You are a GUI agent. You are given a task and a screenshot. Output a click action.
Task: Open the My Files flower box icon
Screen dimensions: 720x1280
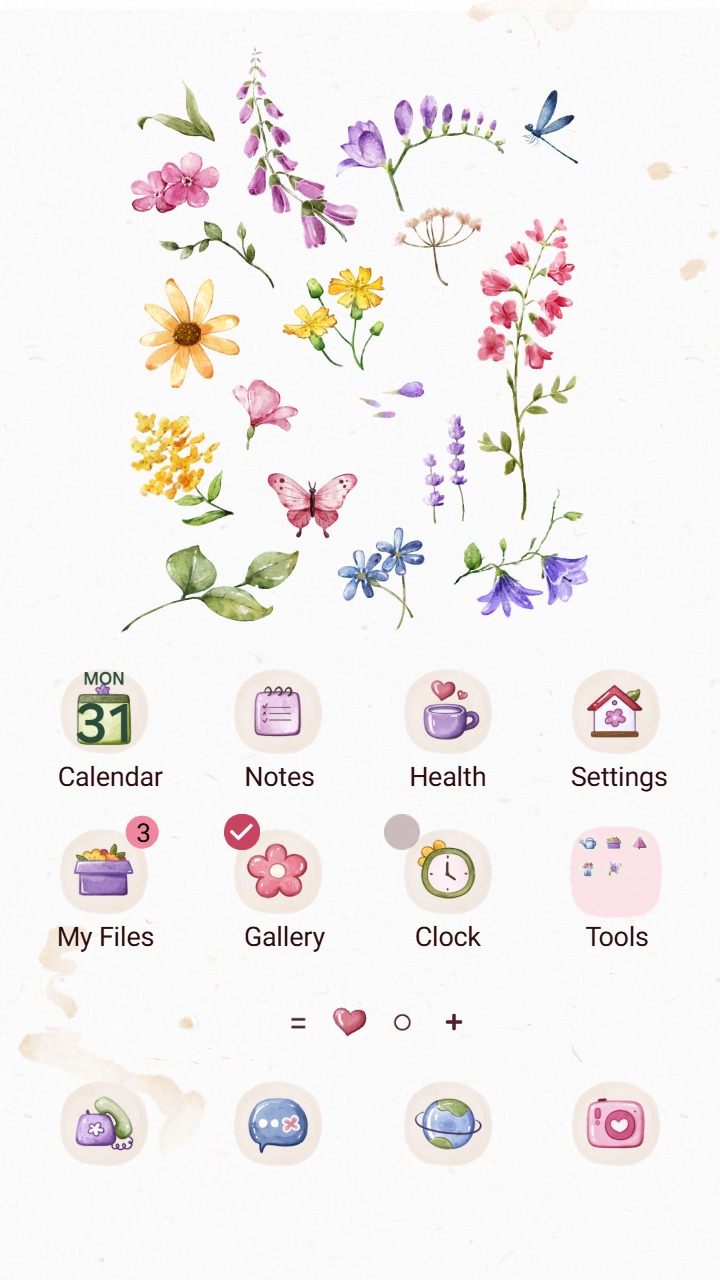pos(105,872)
